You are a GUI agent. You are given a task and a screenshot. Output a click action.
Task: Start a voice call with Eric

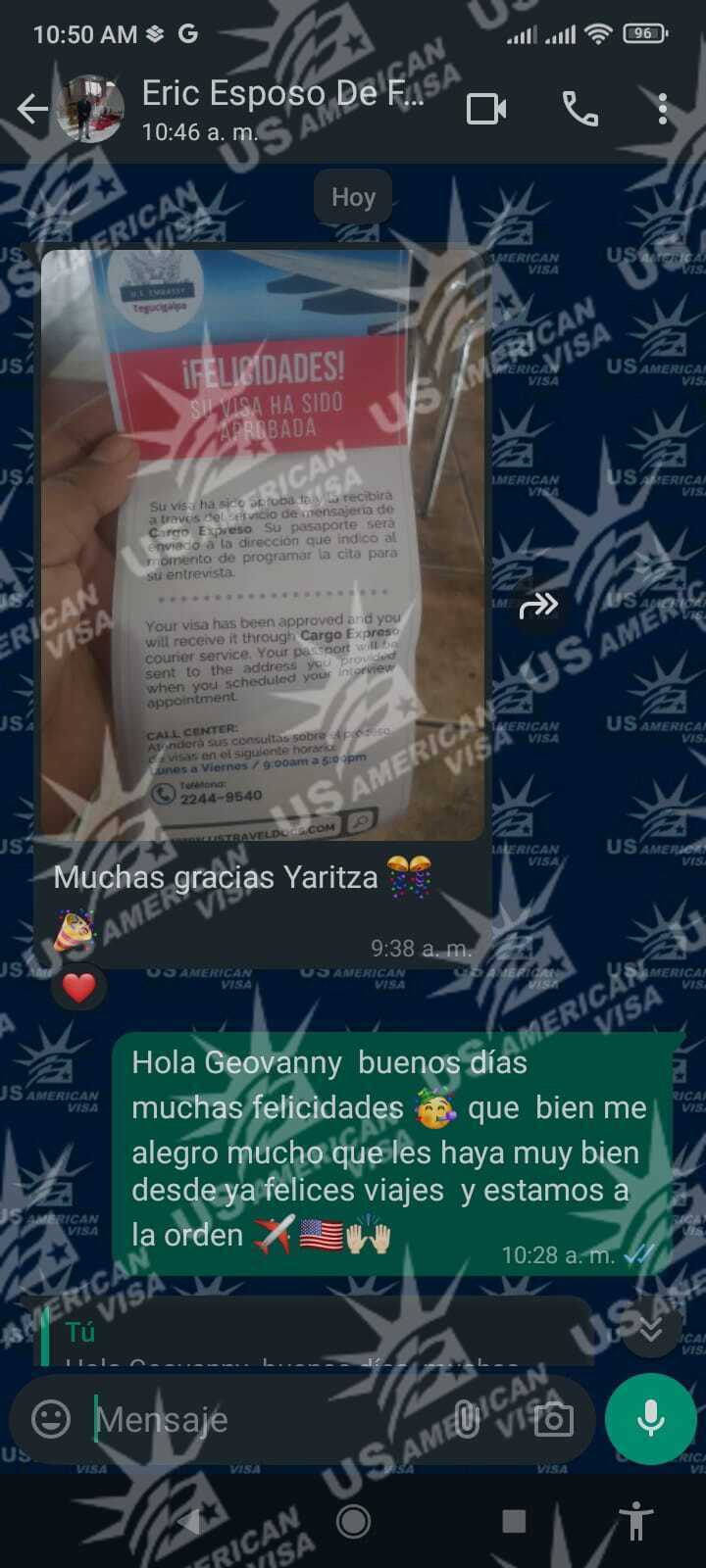(580, 109)
